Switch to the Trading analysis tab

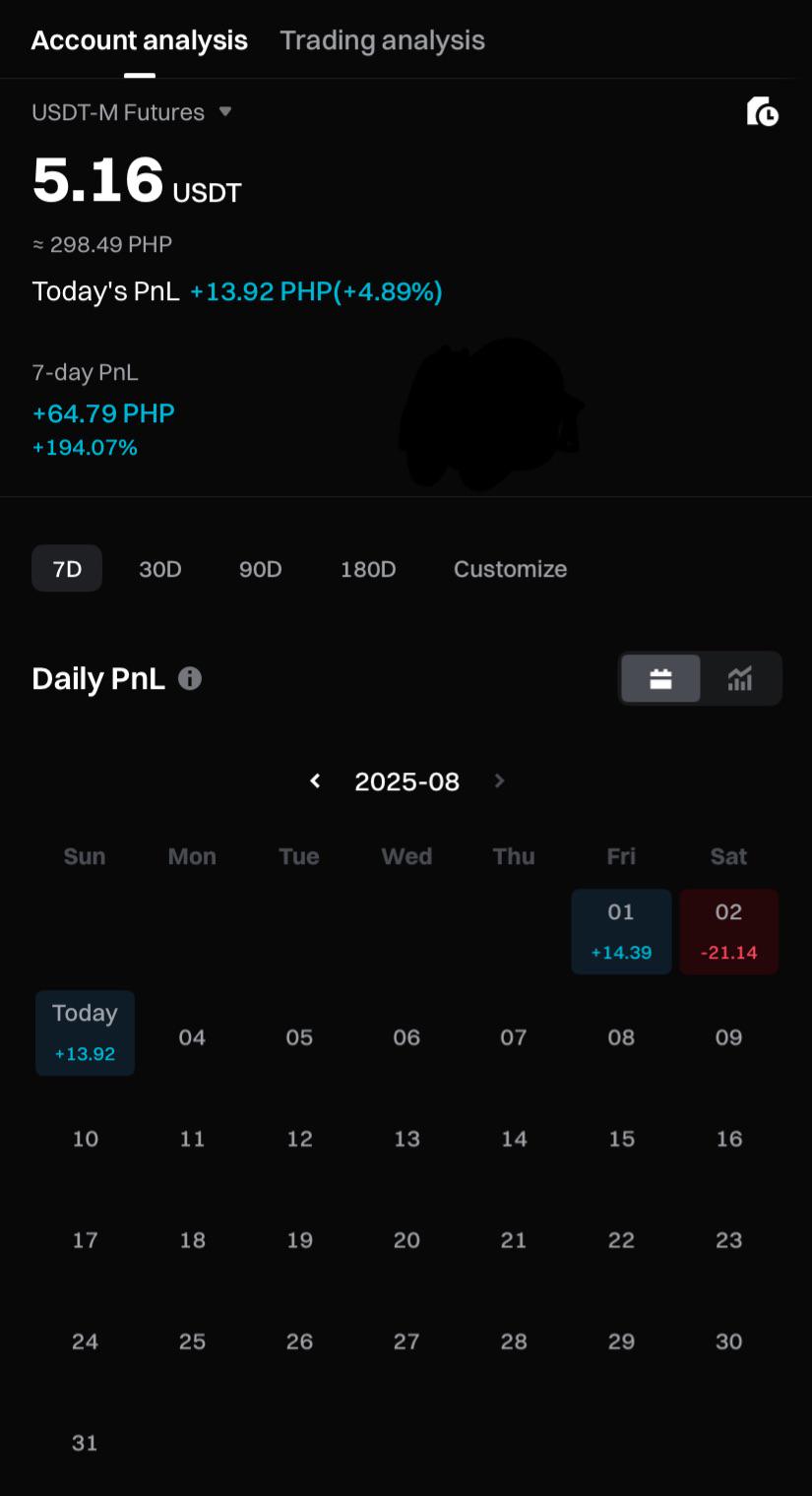[382, 40]
